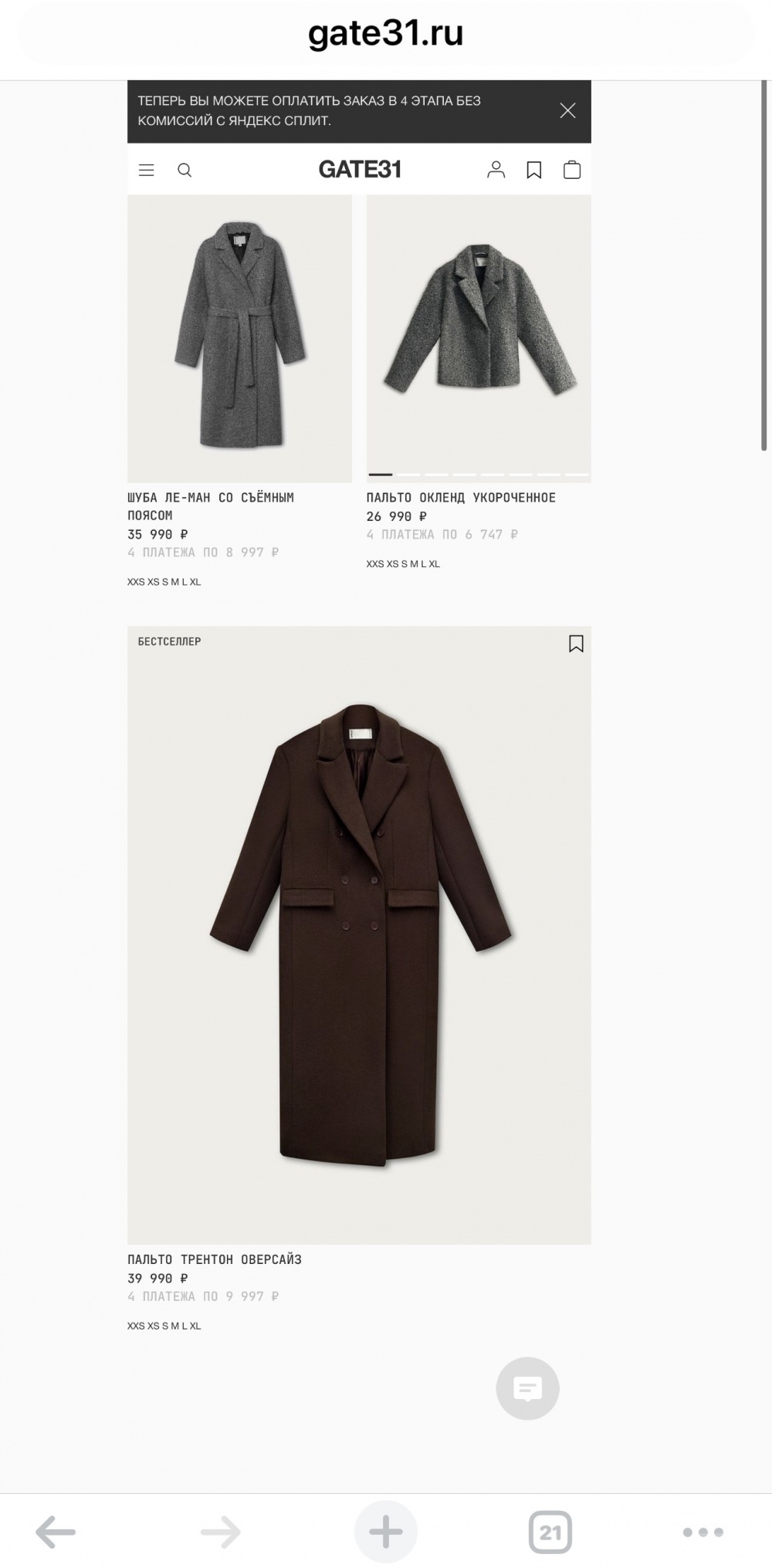
Task: Open the support chat bubble
Action: (x=527, y=1389)
